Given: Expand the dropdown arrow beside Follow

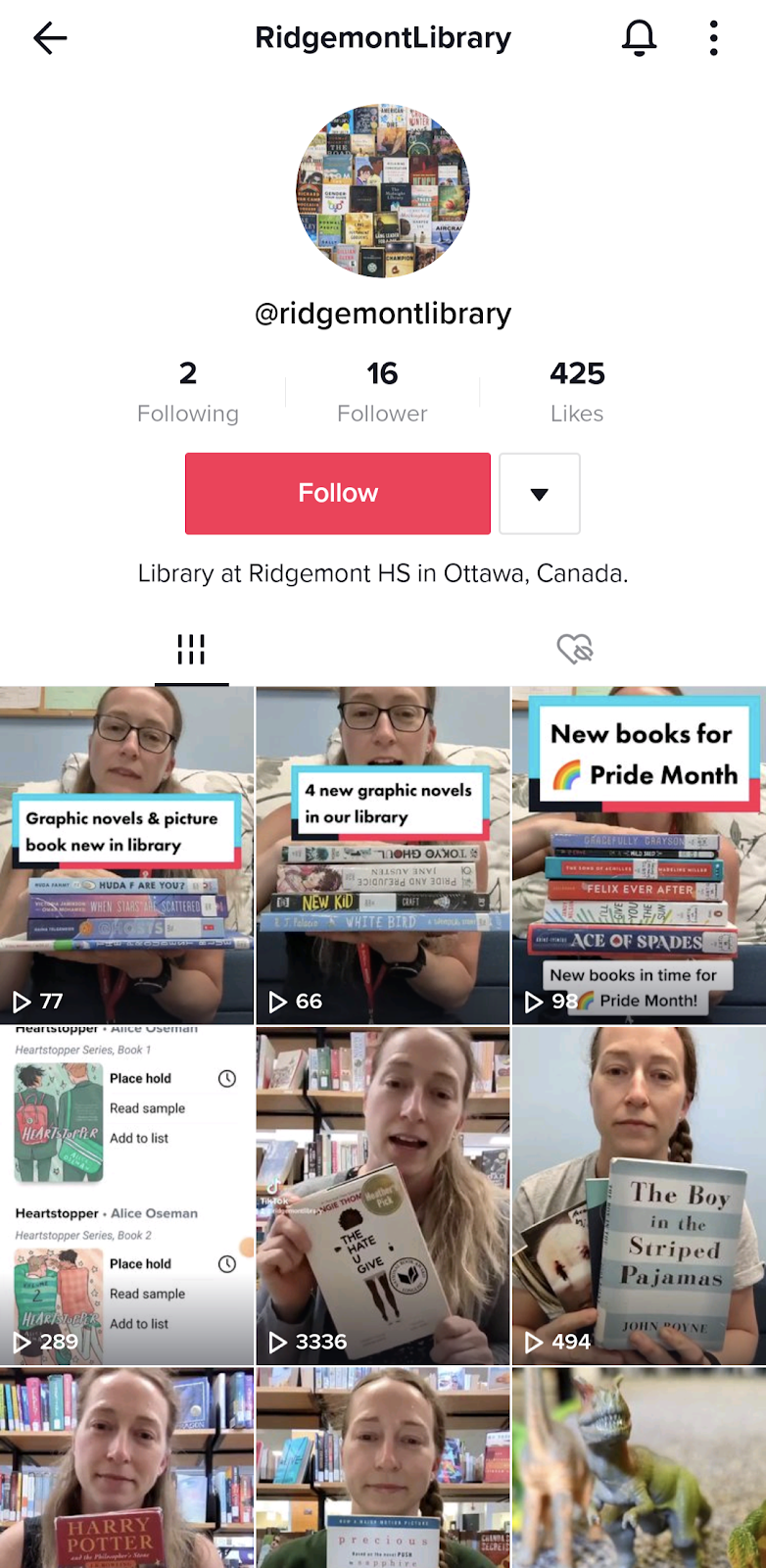Looking at the screenshot, I should 539,494.
